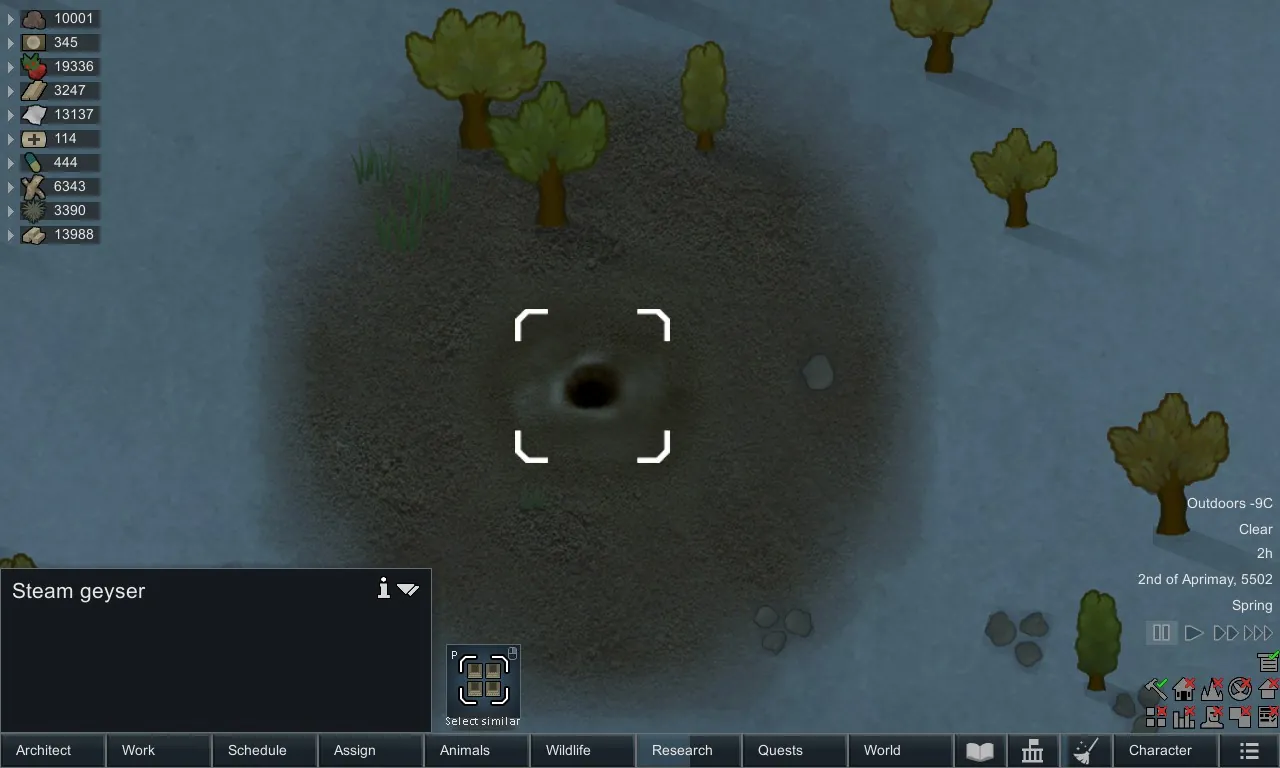Image resolution: width=1280 pixels, height=768 pixels.
Task: Open steam geyser info icon
Action: [x=383, y=589]
